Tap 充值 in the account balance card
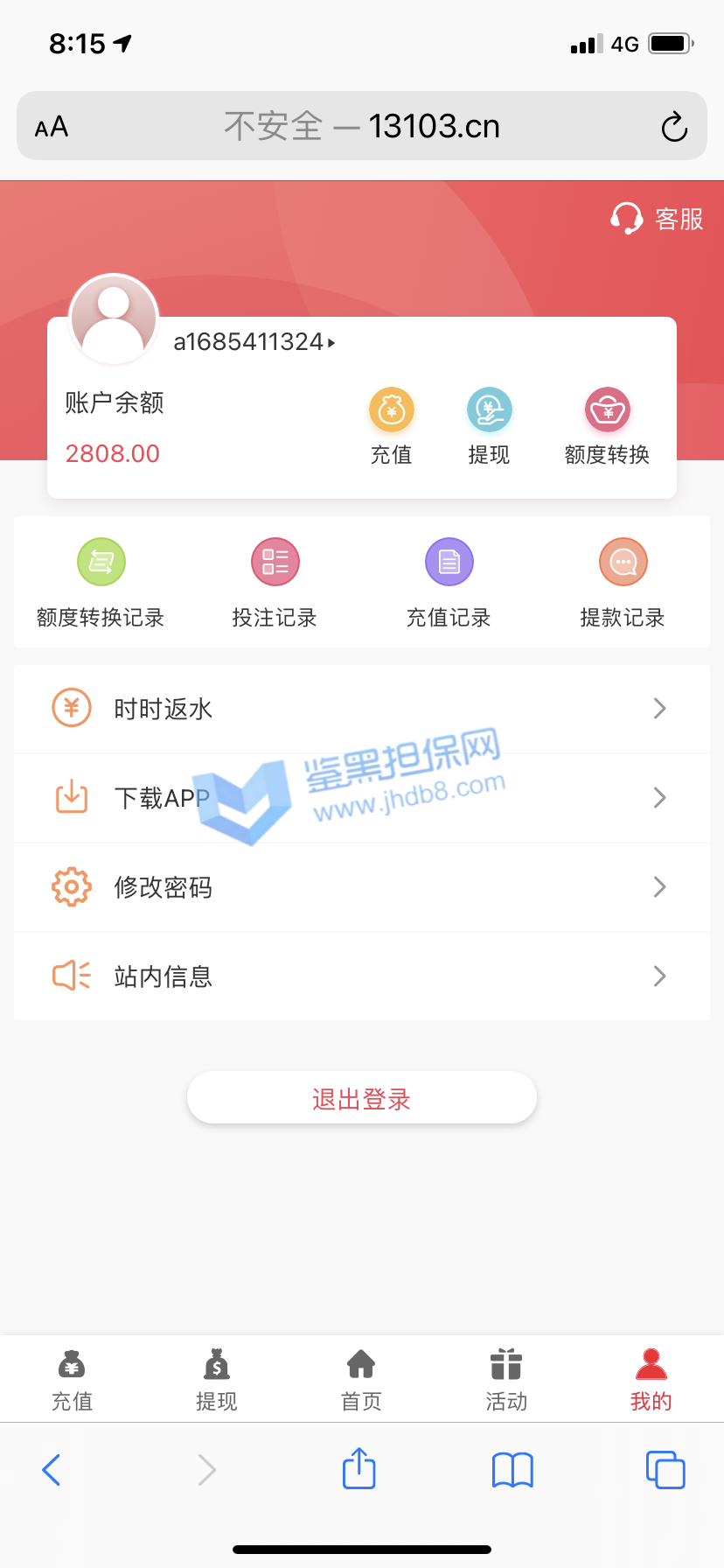This screenshot has width=724, height=1568. 391,426
